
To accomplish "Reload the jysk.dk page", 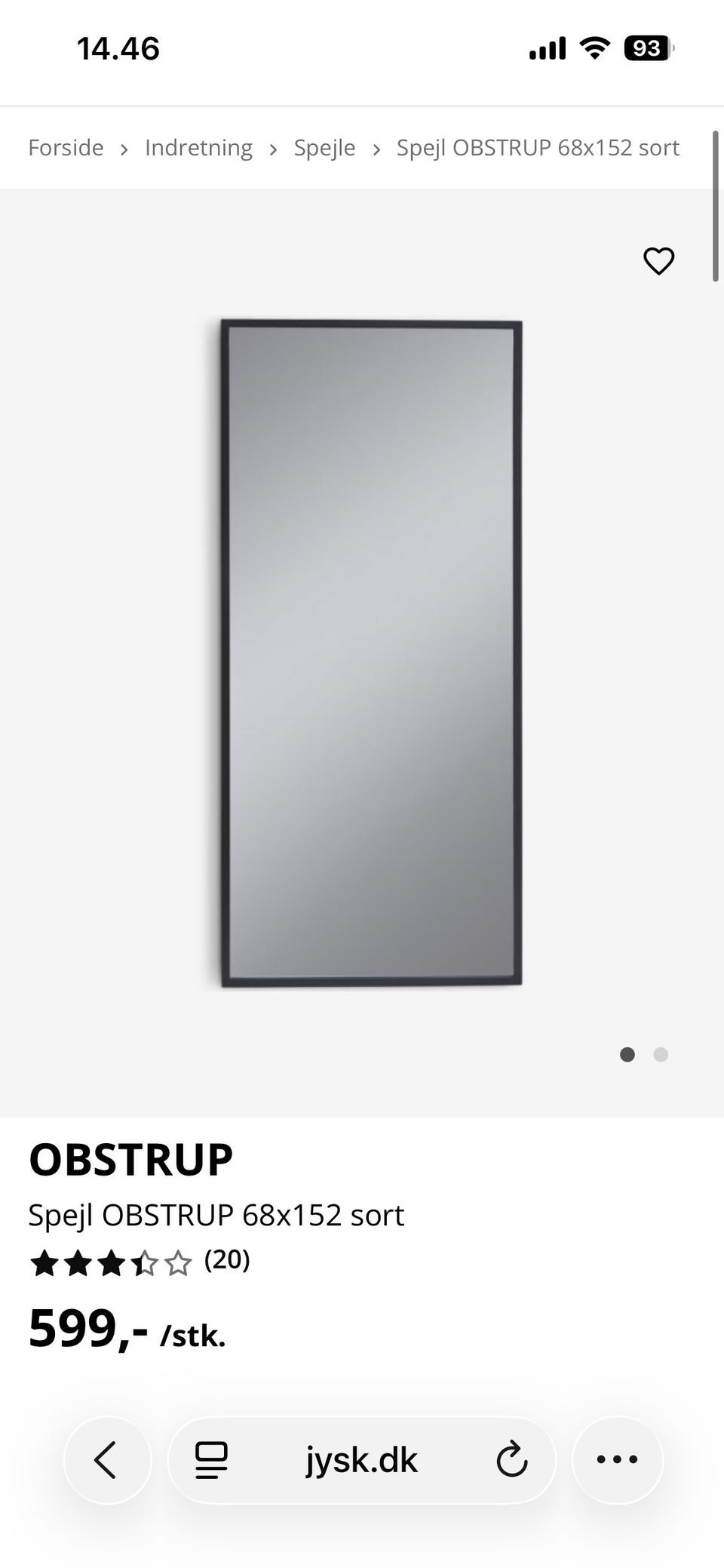I will pos(512,1459).
